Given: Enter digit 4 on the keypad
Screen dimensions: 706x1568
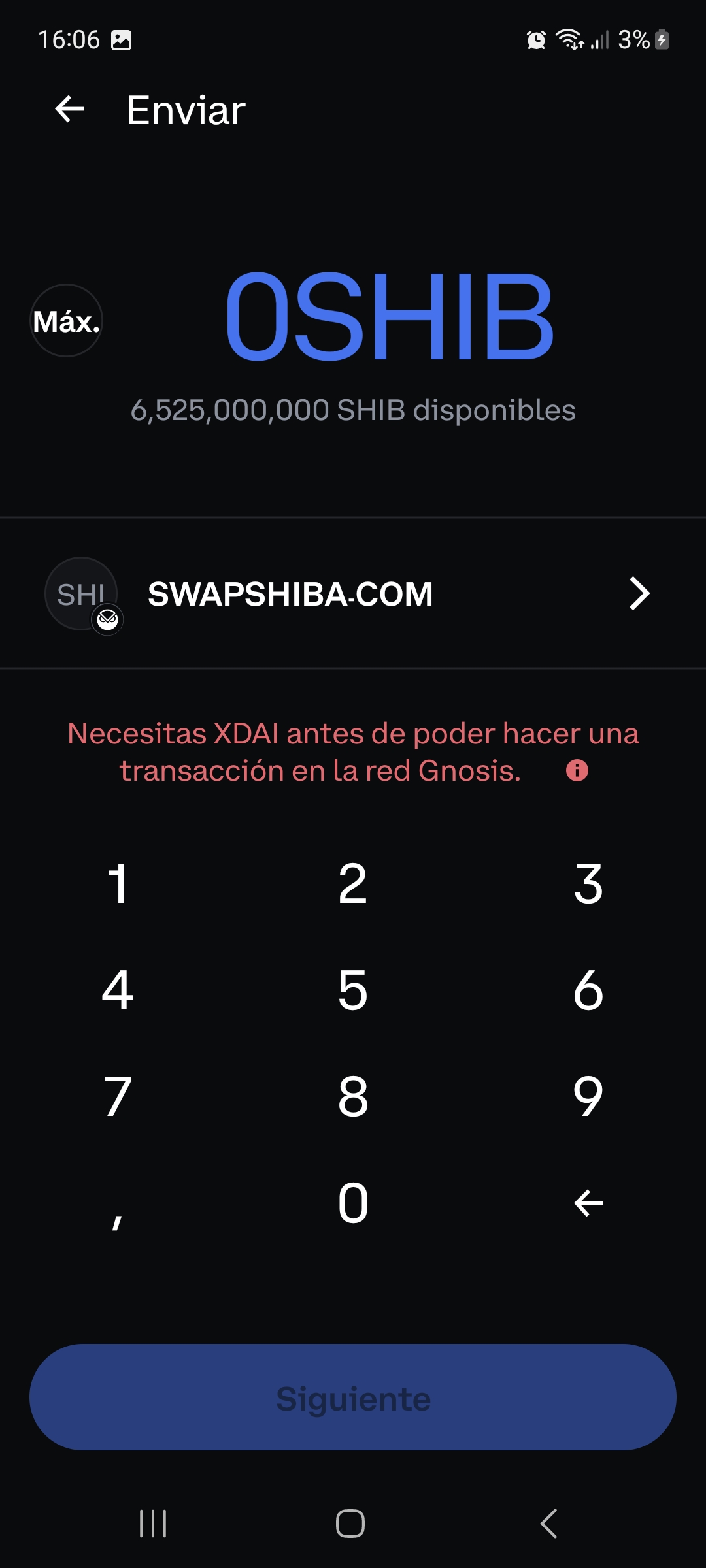Looking at the screenshot, I should [118, 990].
